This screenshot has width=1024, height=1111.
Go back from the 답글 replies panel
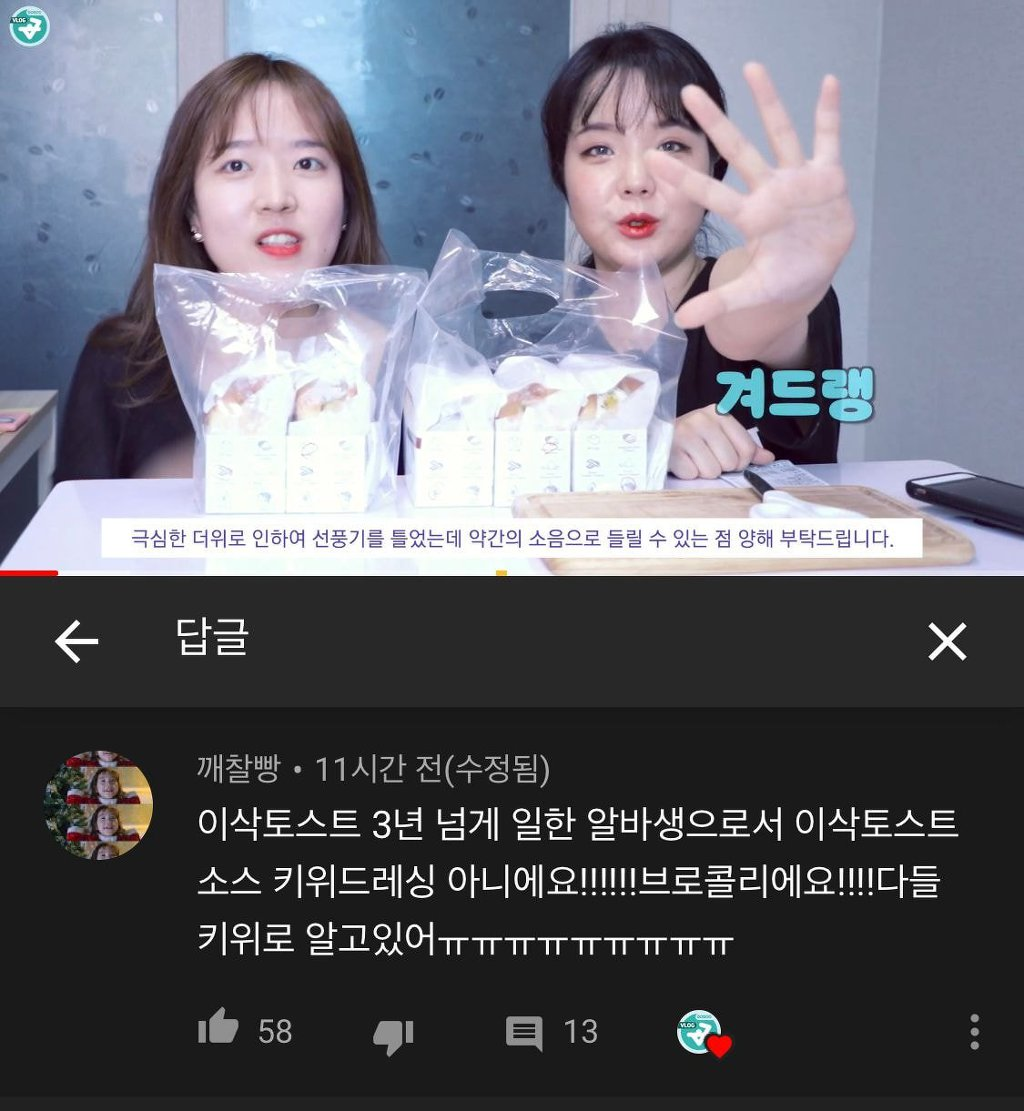[76, 641]
